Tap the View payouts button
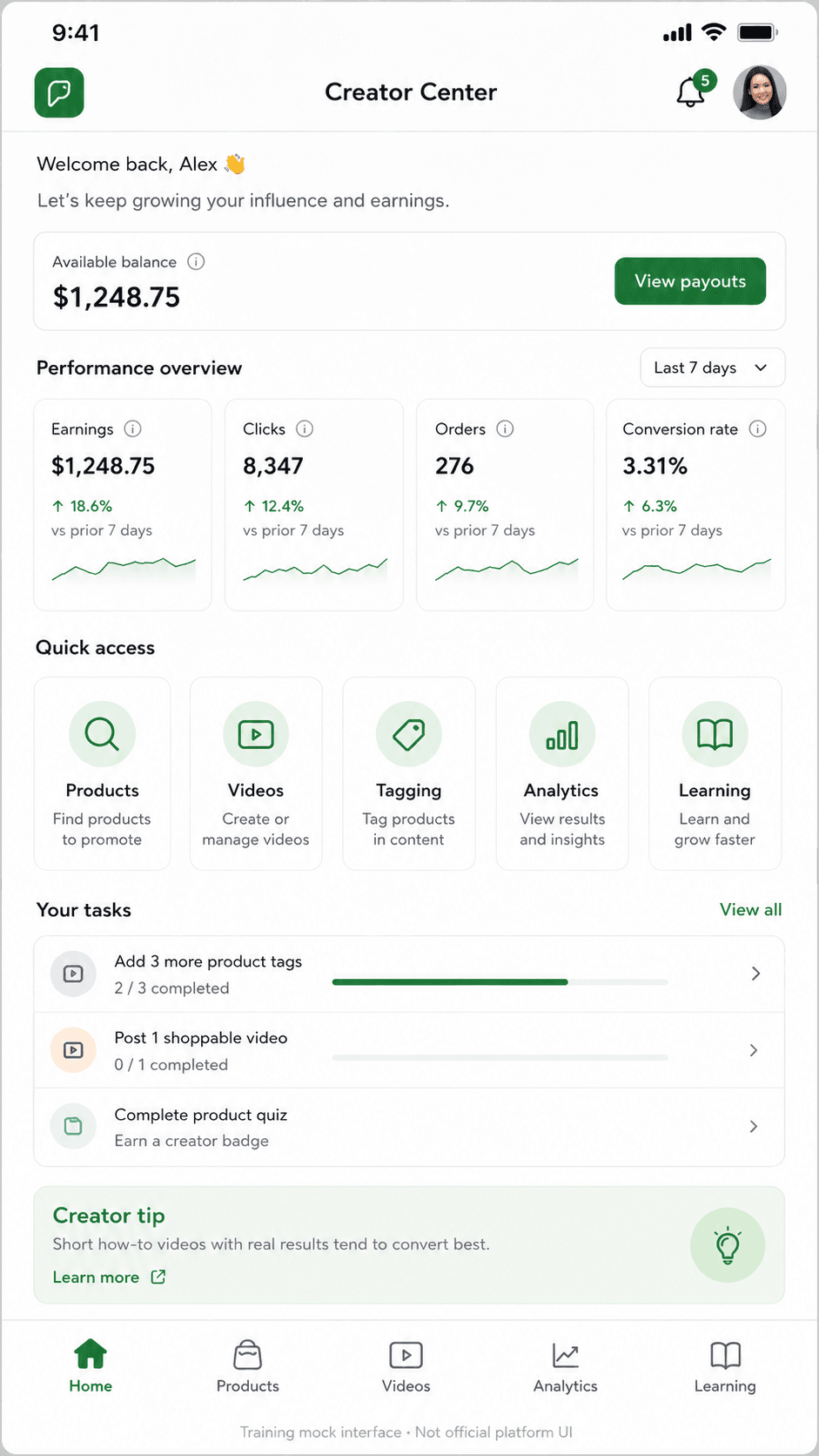This screenshot has height=1456, width=819. (690, 281)
